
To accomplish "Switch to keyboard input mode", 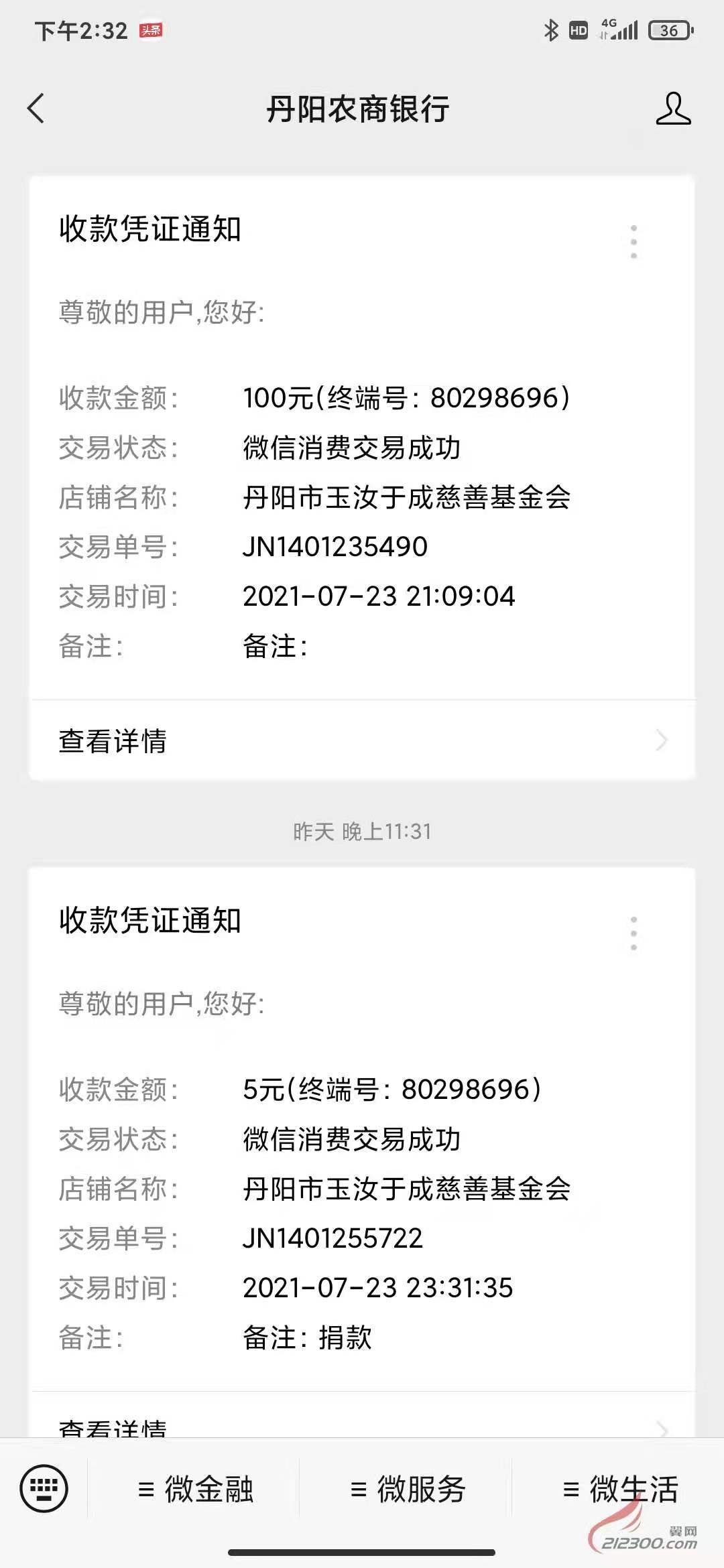I will click(44, 1490).
